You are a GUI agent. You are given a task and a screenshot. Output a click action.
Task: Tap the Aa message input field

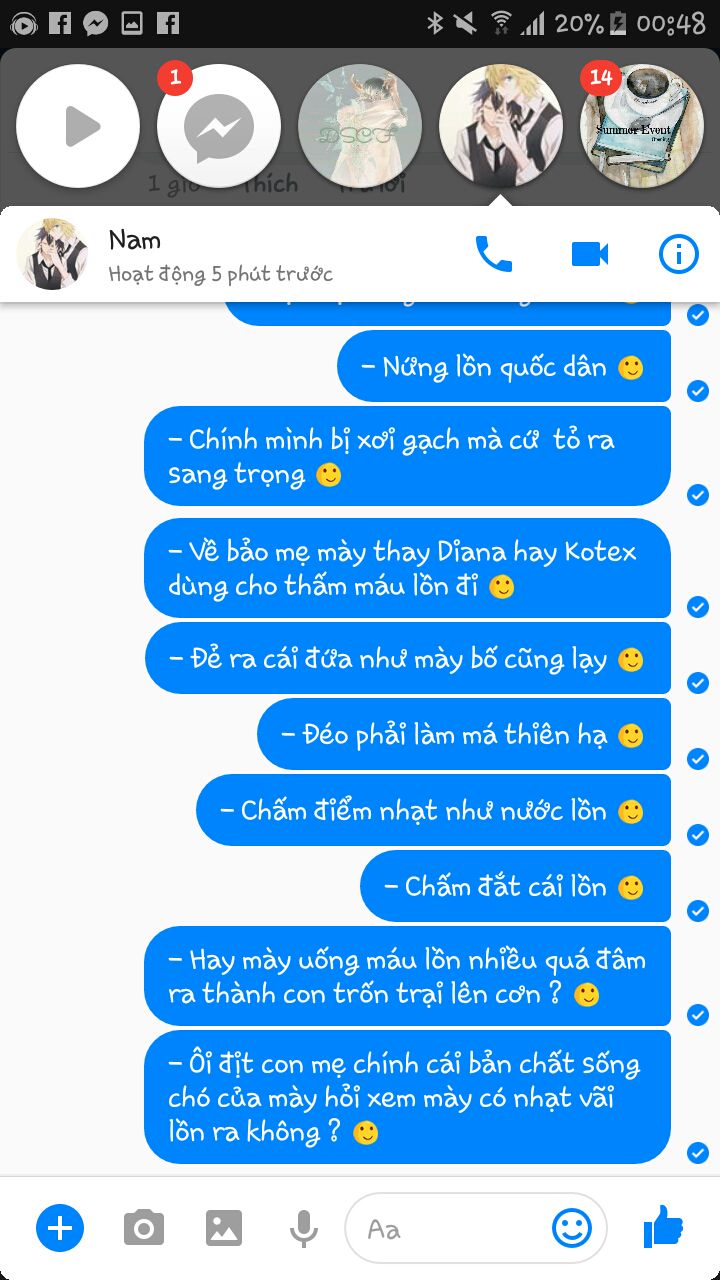tap(450, 1228)
